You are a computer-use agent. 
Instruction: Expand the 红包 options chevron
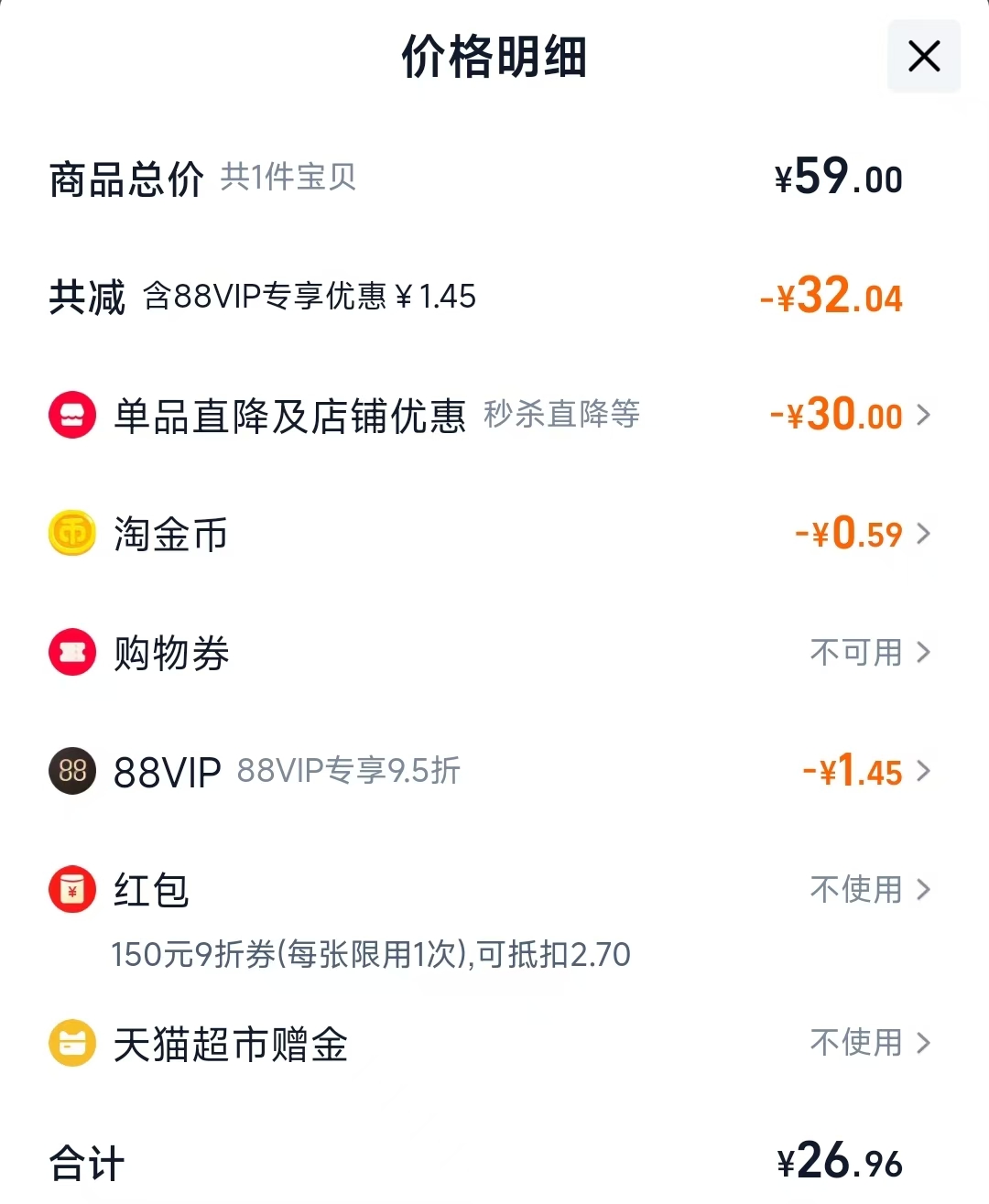(925, 889)
